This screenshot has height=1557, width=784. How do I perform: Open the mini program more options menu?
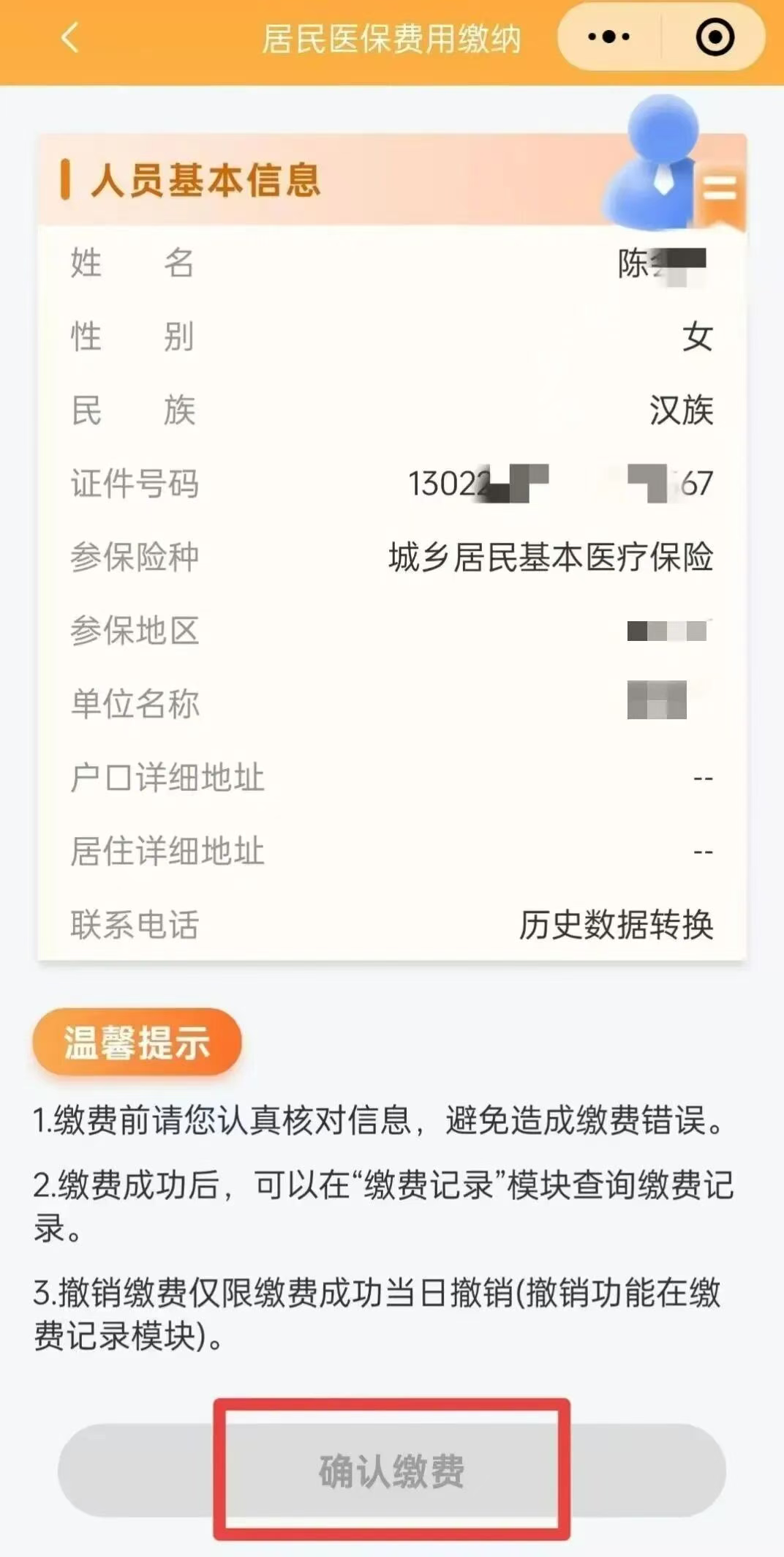pyautogui.click(x=608, y=37)
